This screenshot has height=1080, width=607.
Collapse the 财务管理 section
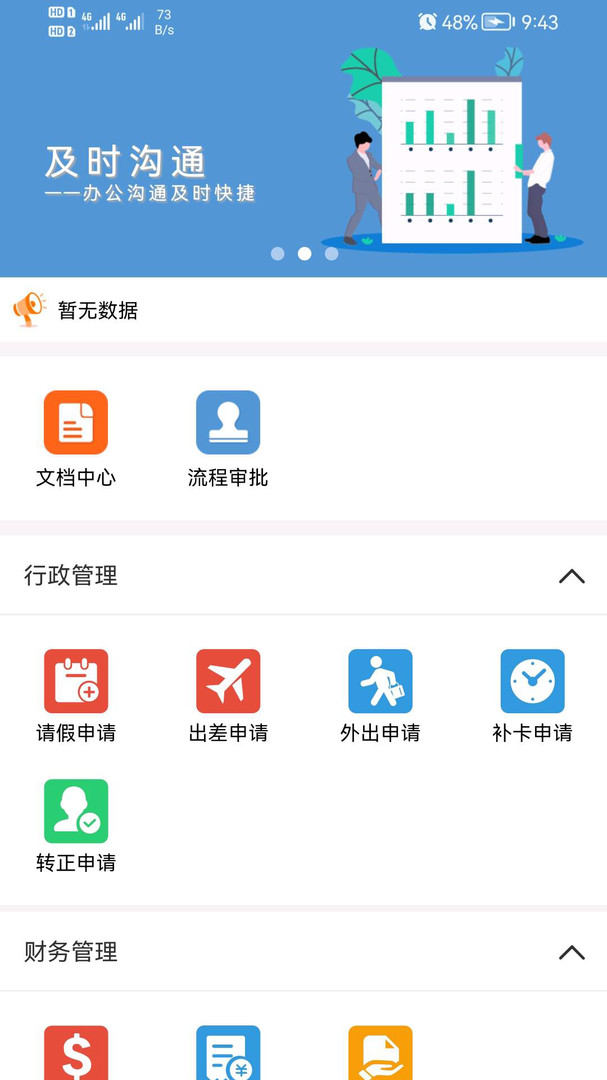(x=571, y=952)
